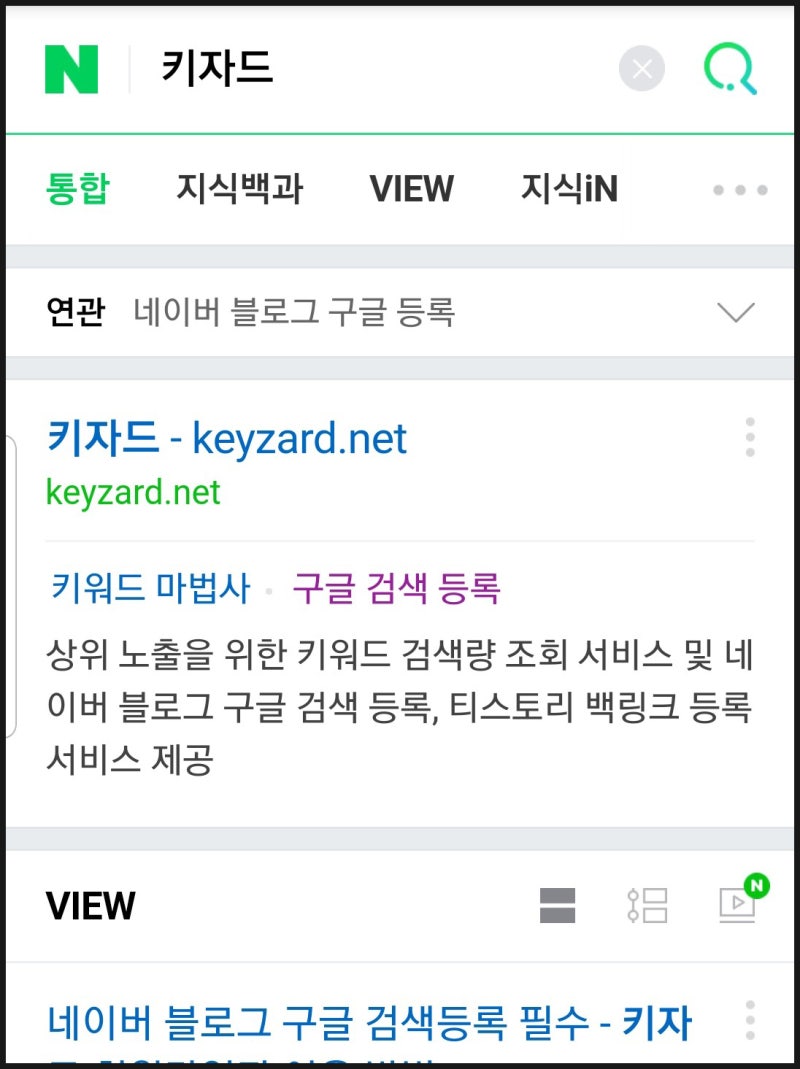800x1069 pixels.
Task: Tap the search input field showing 키자드
Action: pos(300,67)
